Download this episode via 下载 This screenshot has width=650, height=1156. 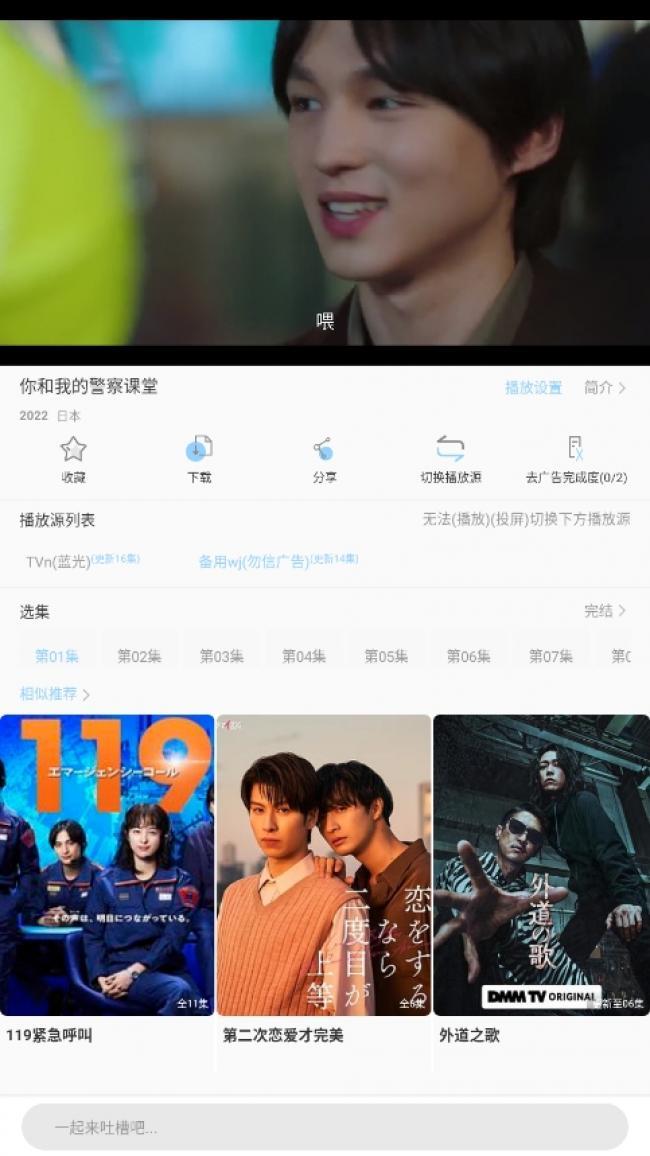tap(199, 460)
